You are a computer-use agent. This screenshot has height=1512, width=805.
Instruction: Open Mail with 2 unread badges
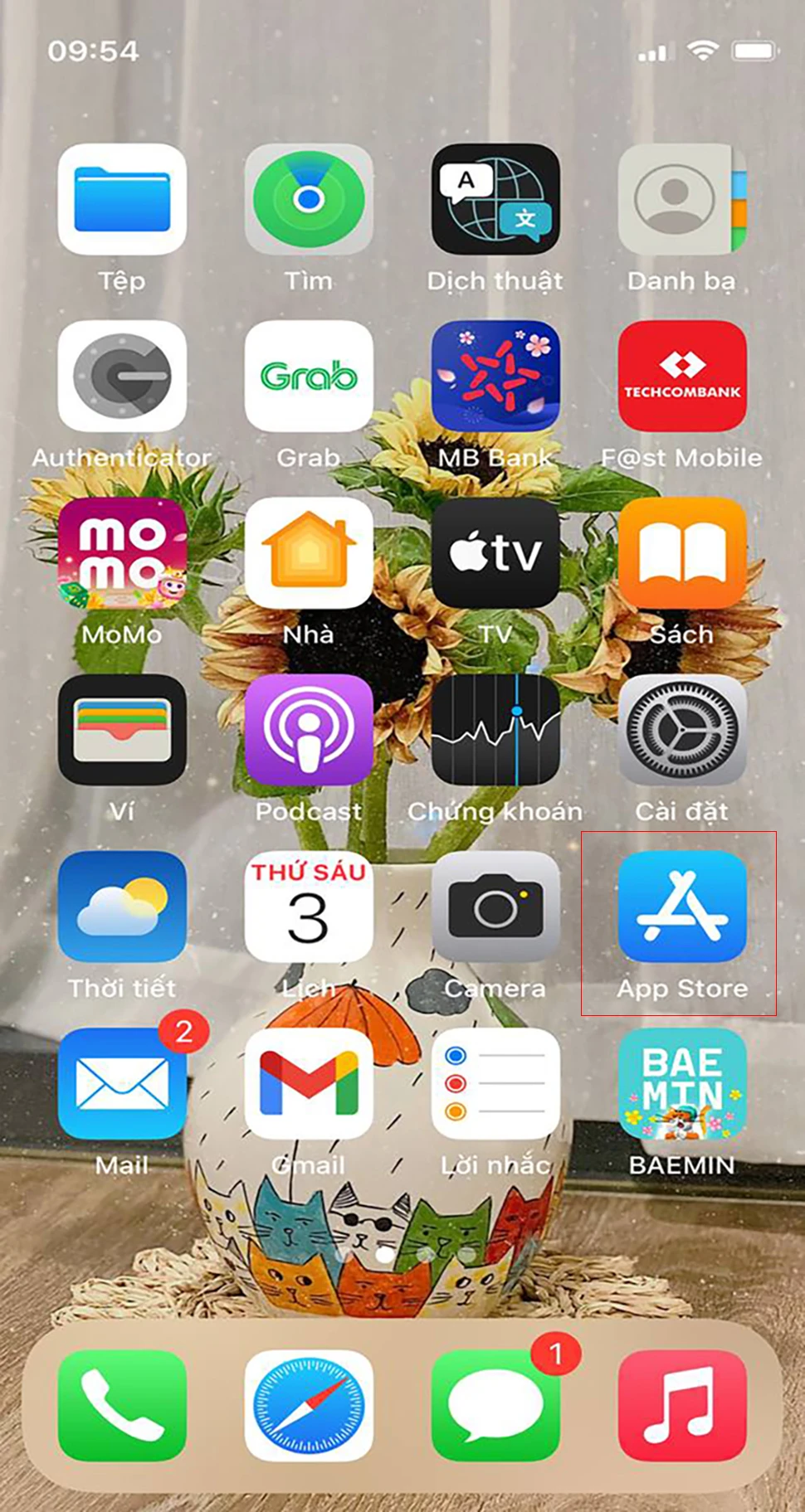pyautogui.click(x=122, y=1083)
